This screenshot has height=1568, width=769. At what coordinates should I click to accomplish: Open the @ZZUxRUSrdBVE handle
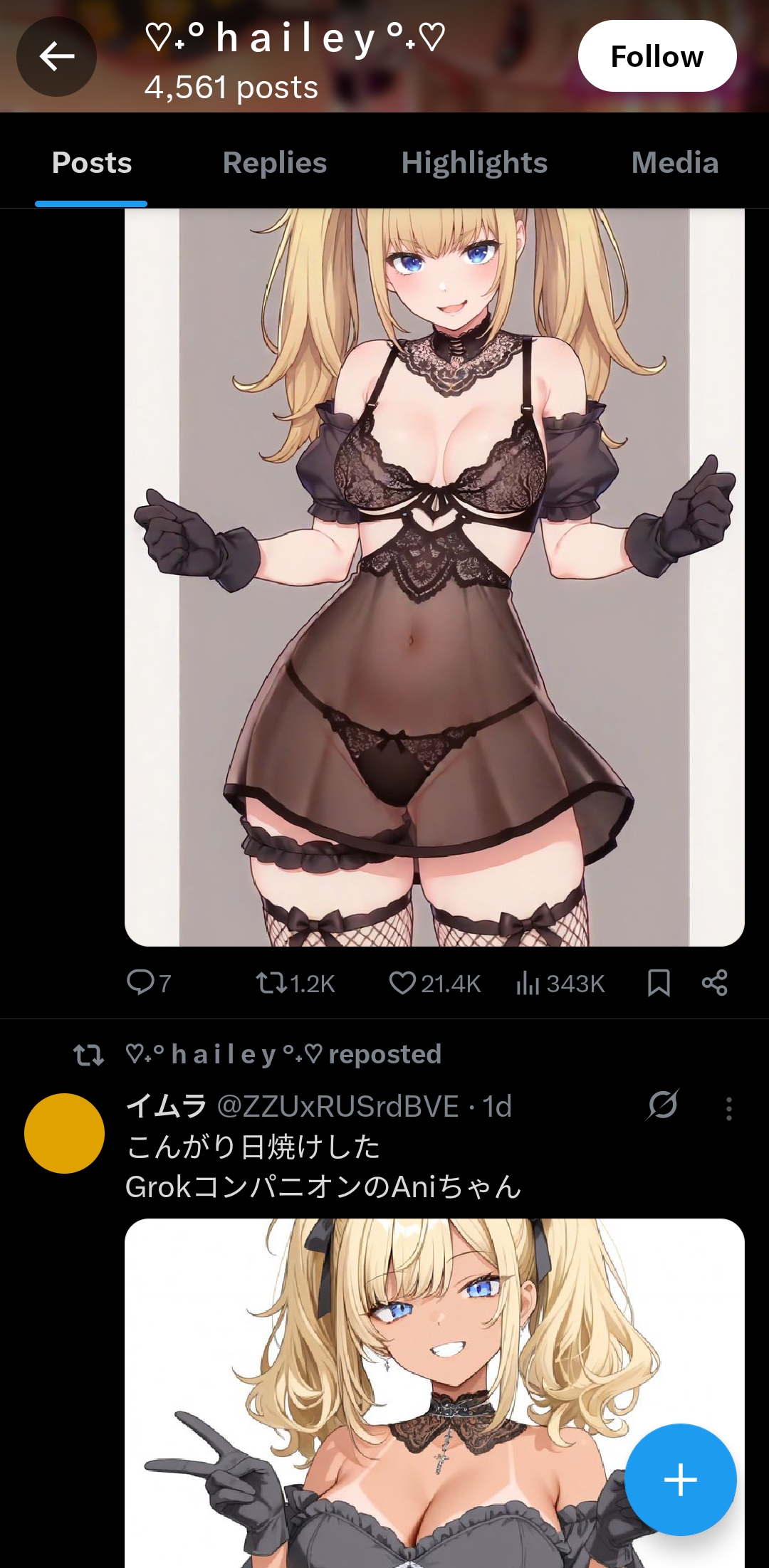coord(338,1106)
